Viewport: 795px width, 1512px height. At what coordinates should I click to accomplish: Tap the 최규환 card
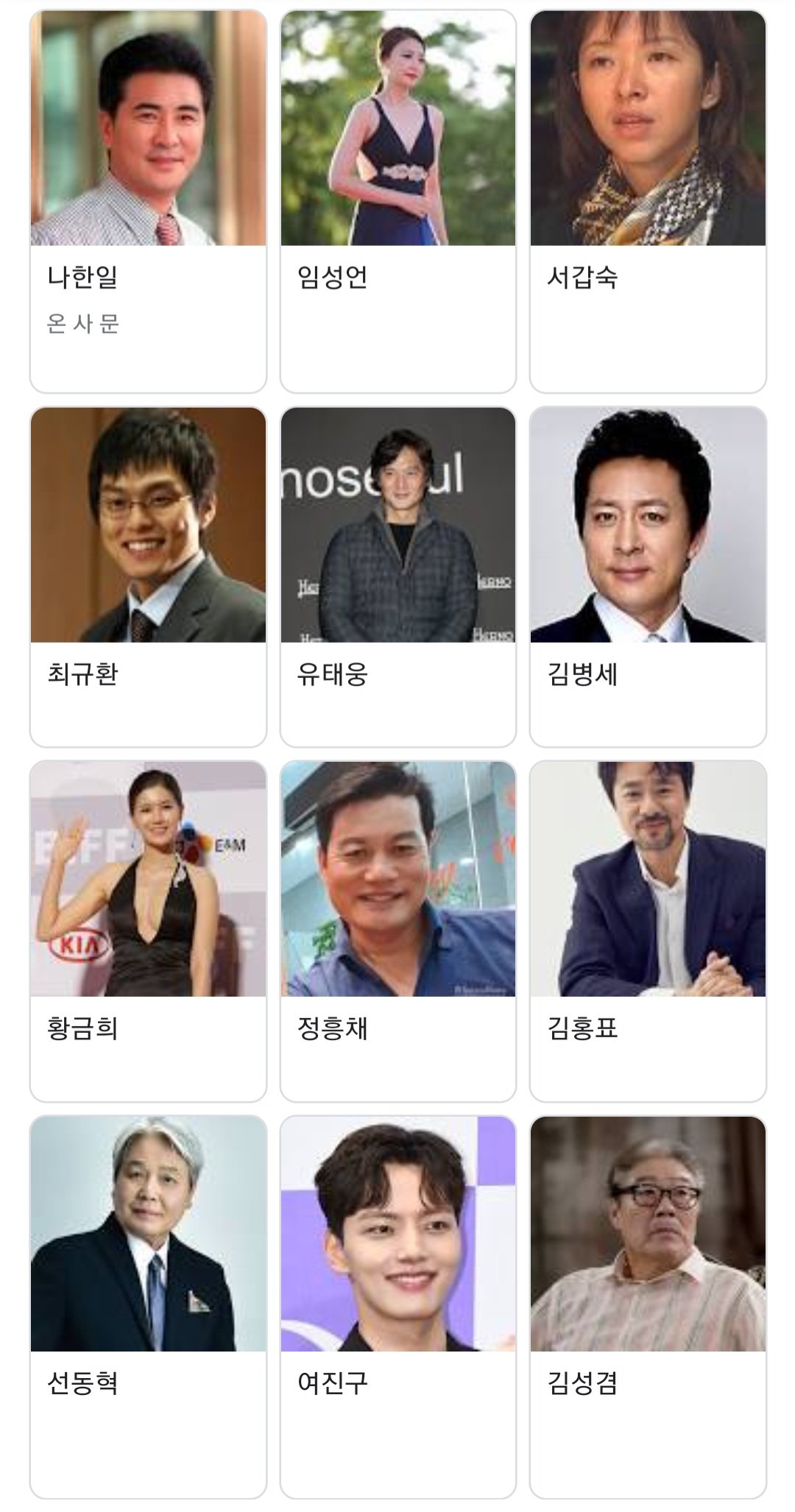coord(148,576)
